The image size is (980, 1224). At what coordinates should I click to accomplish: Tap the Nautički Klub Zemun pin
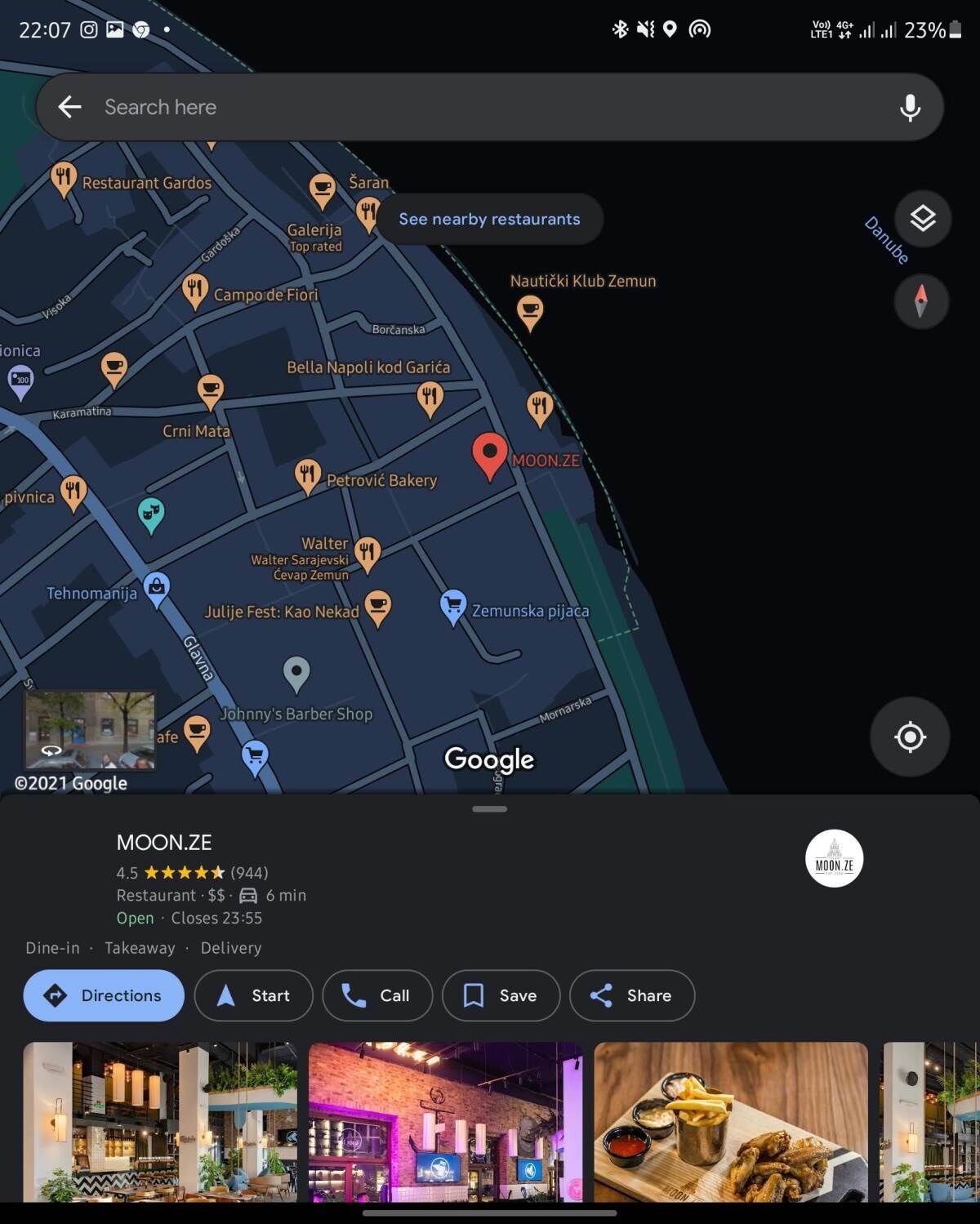530,311
